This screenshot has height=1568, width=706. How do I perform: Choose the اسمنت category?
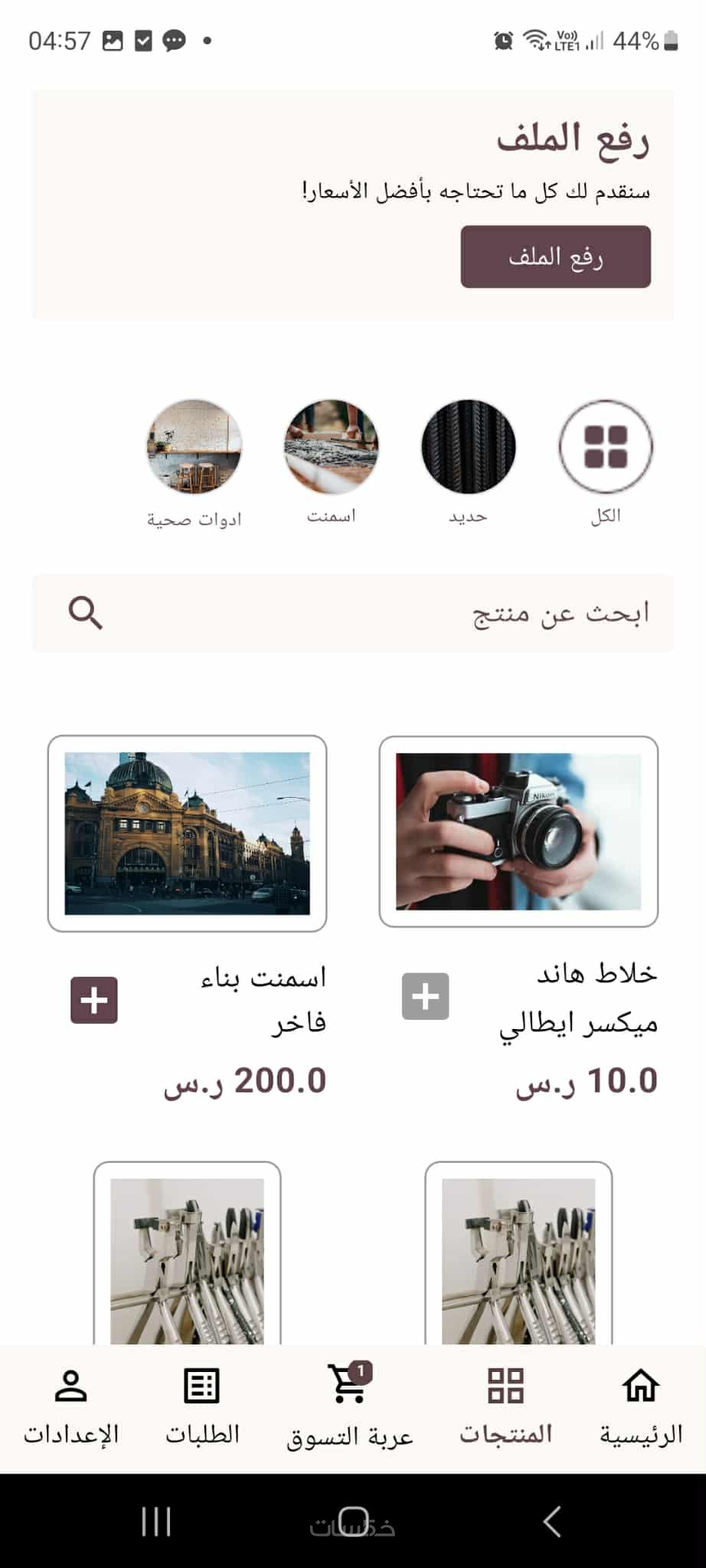click(331, 446)
